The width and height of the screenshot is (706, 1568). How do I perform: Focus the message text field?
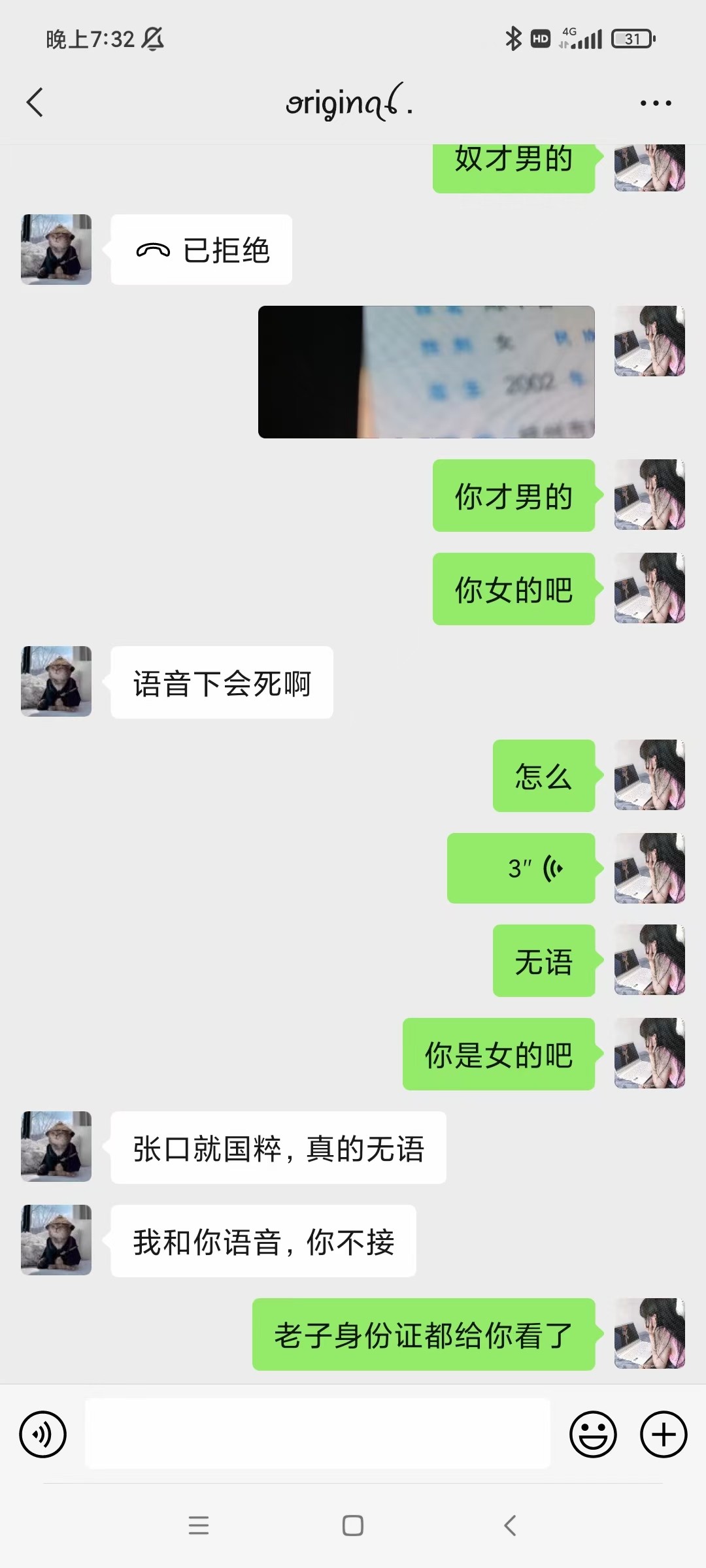click(x=318, y=1434)
